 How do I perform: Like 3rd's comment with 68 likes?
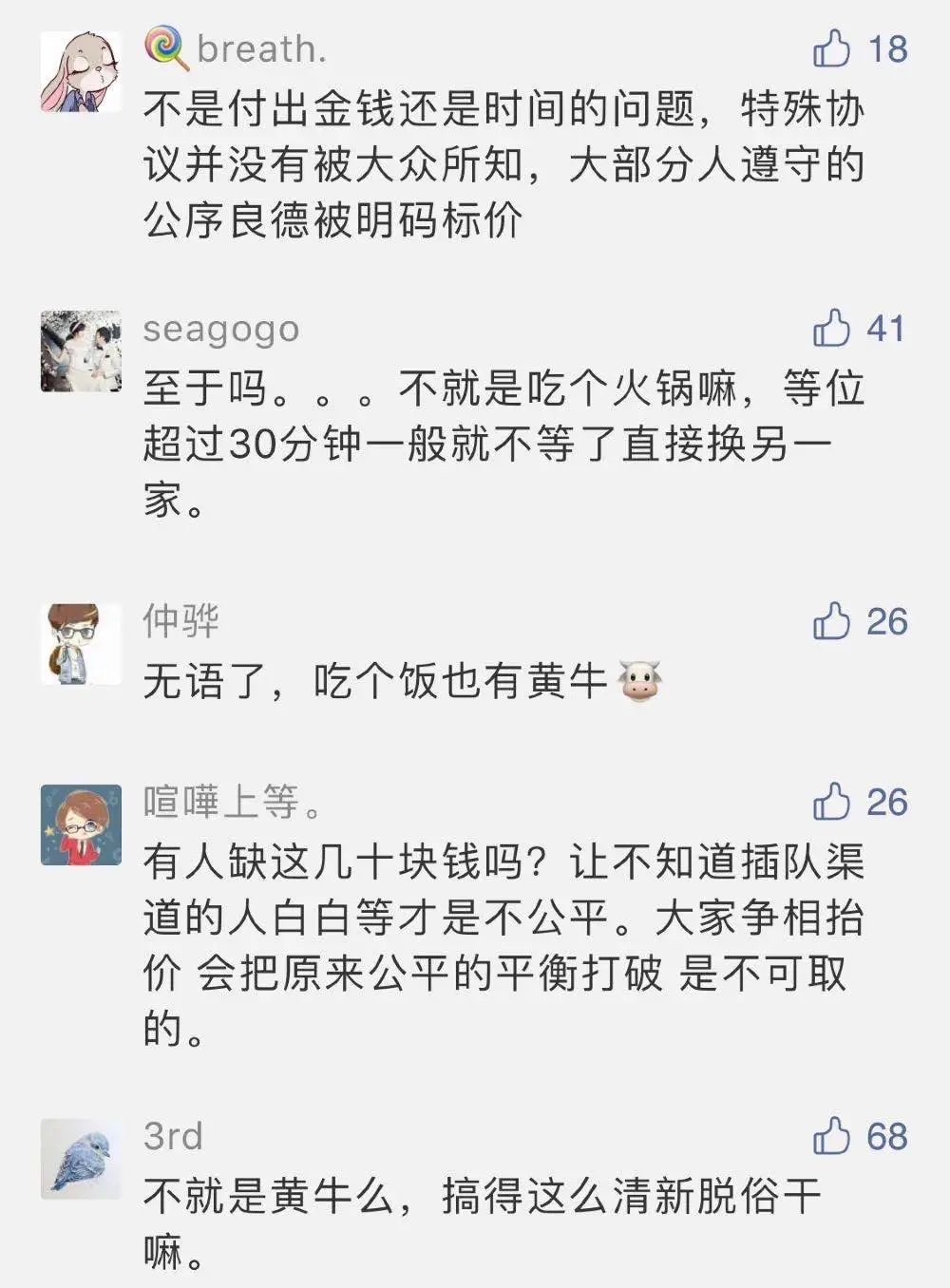(x=831, y=1136)
